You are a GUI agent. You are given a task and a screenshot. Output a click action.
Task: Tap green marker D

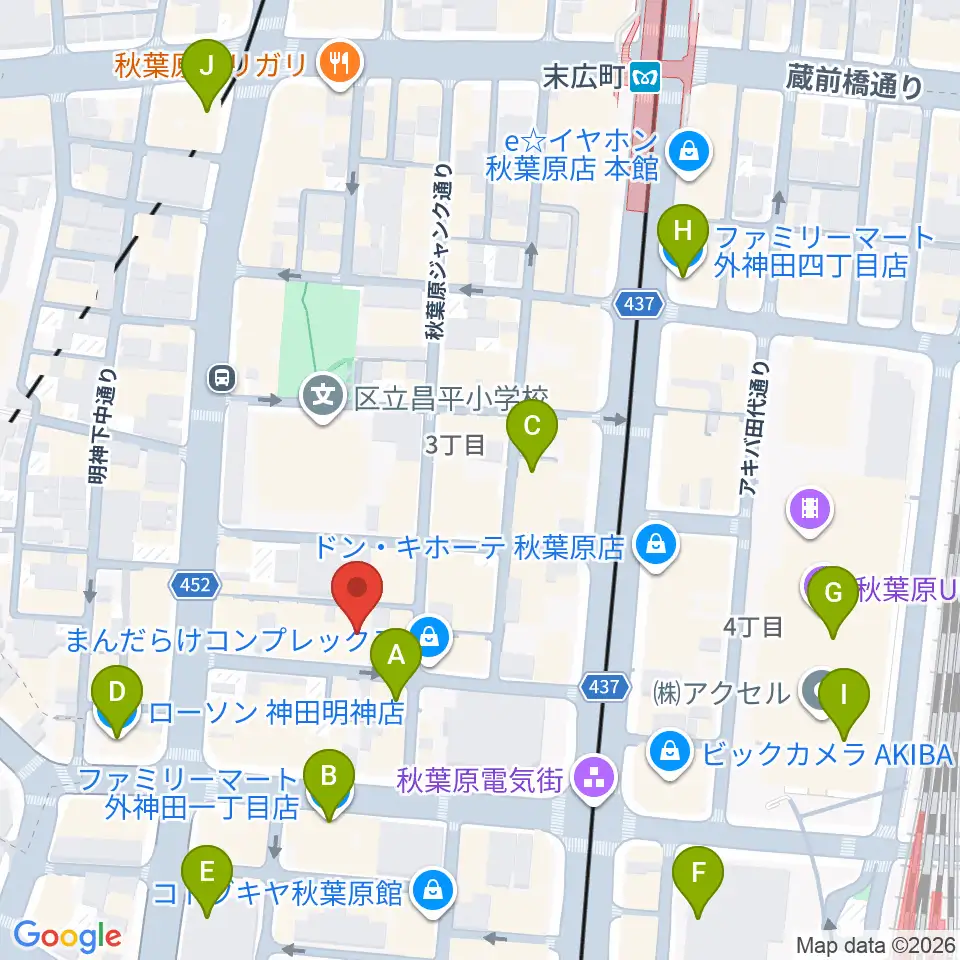click(x=117, y=701)
